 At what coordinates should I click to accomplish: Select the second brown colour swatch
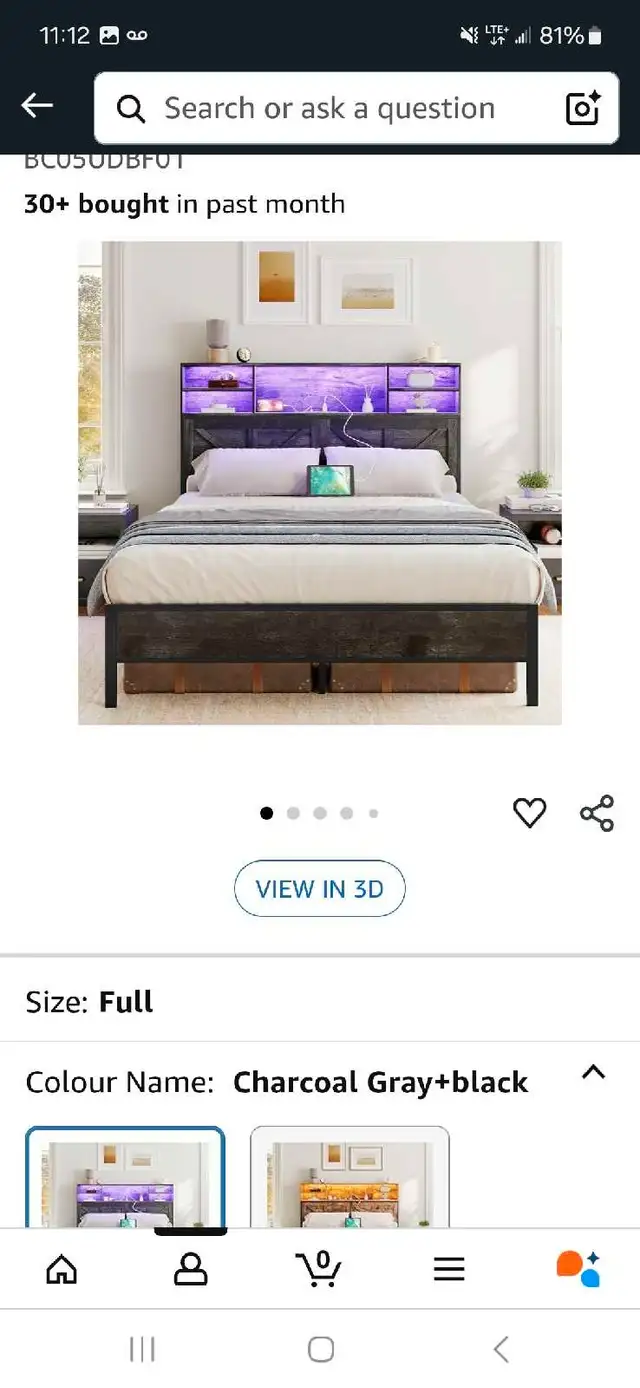(x=349, y=1177)
